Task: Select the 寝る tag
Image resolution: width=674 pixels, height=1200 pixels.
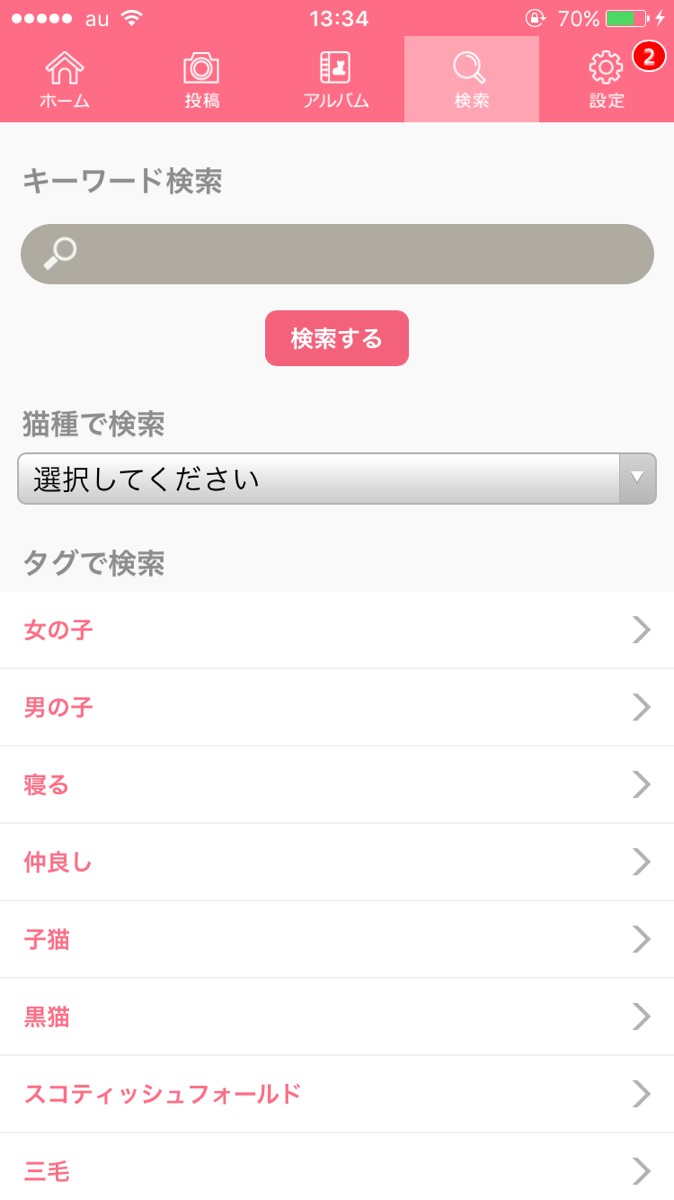Action: [337, 785]
